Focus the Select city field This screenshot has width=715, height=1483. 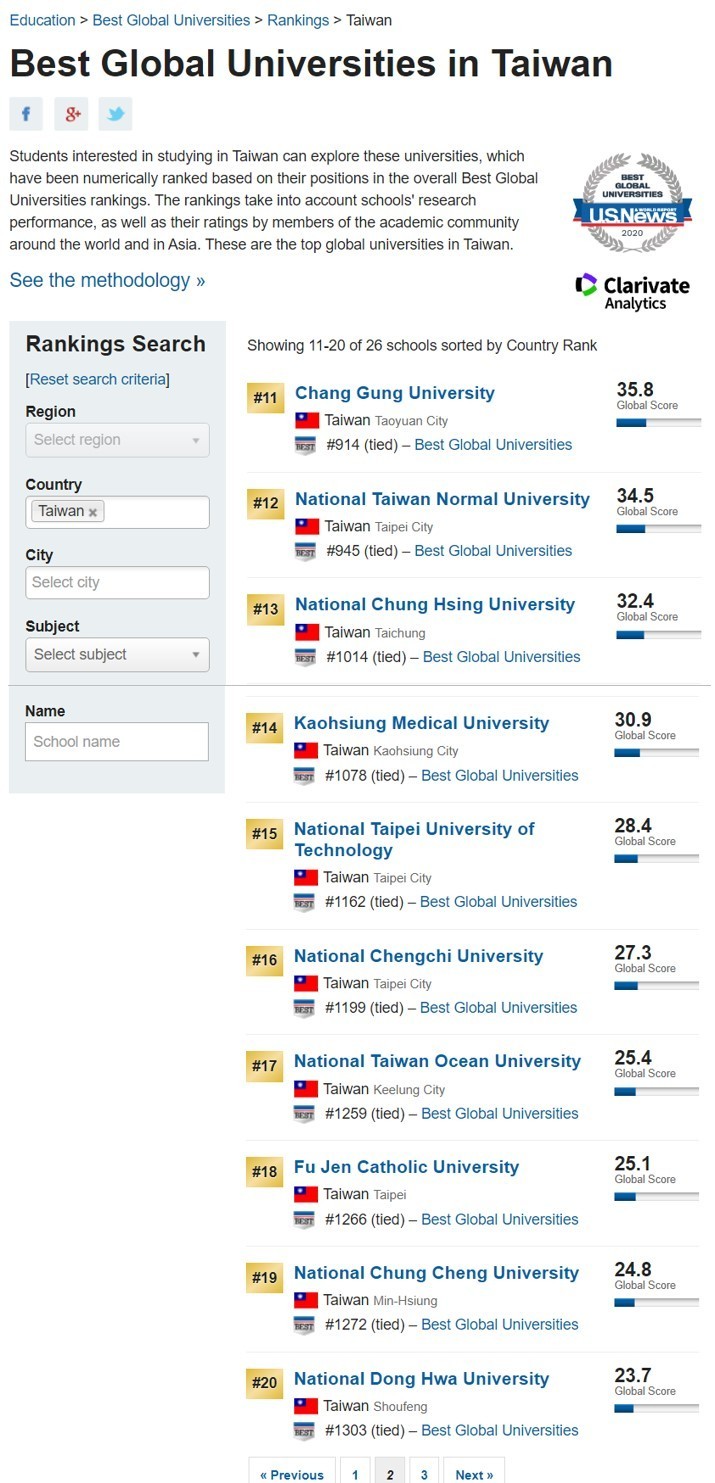[117, 583]
